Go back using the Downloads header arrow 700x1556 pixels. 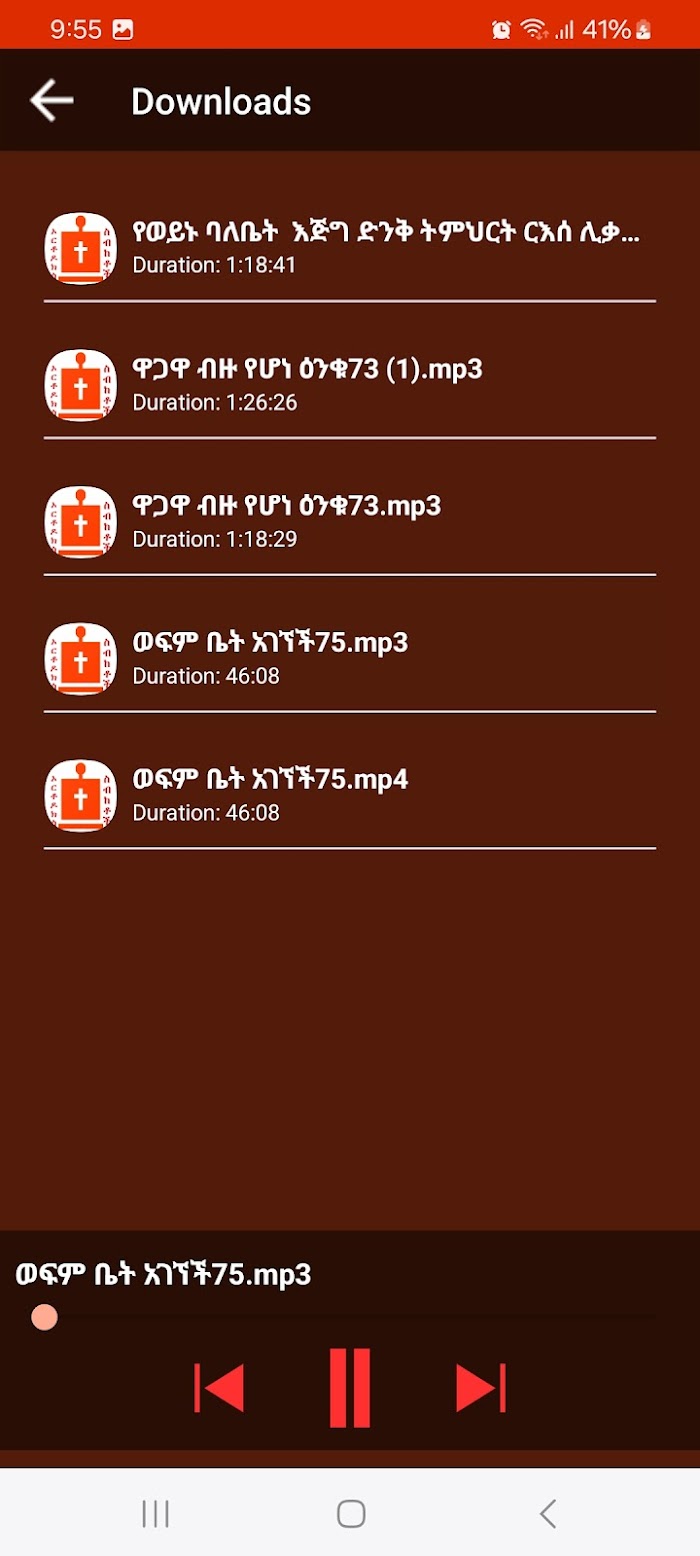52,101
